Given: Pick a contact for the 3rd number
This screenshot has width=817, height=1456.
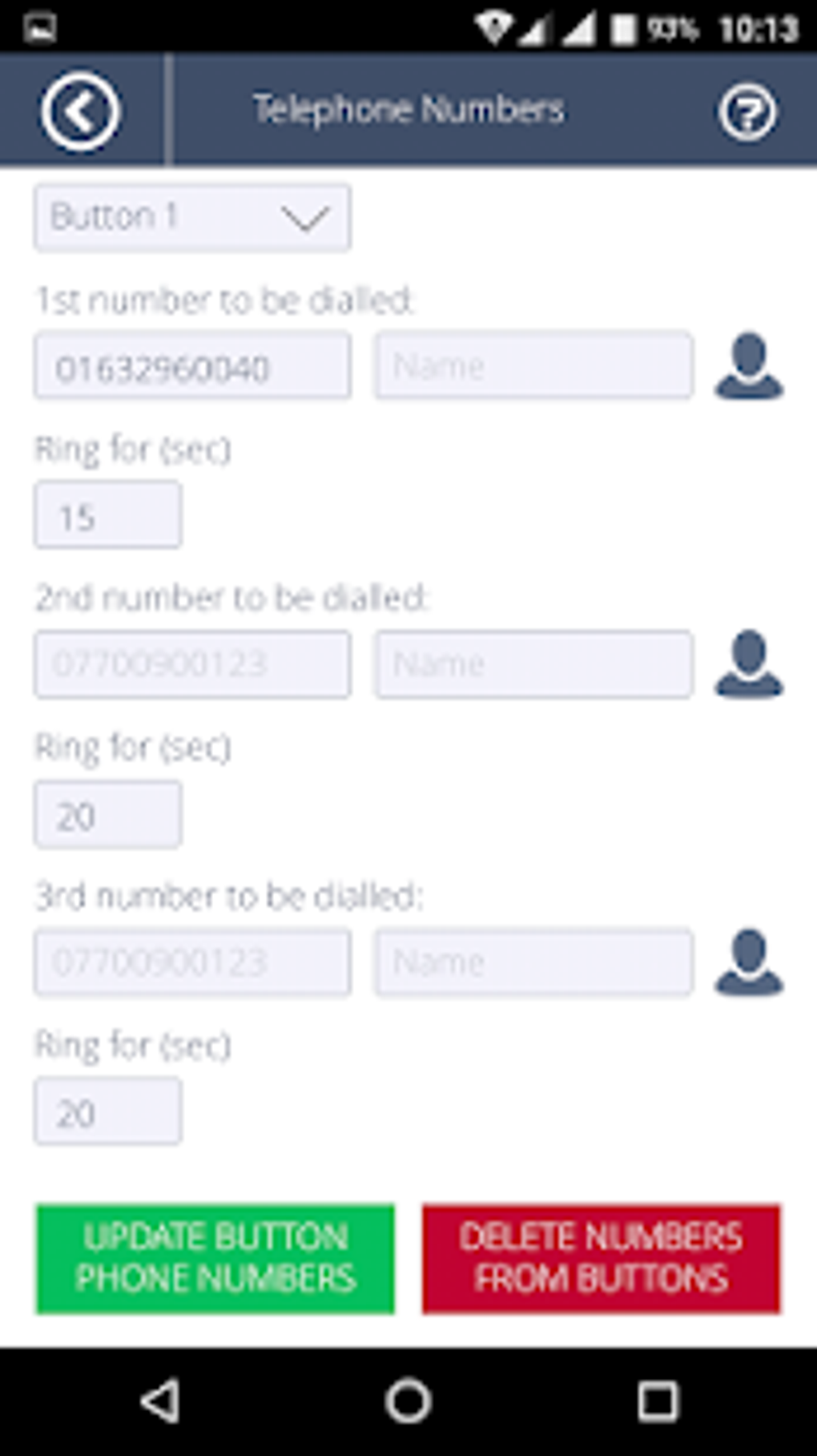Looking at the screenshot, I should [x=749, y=962].
